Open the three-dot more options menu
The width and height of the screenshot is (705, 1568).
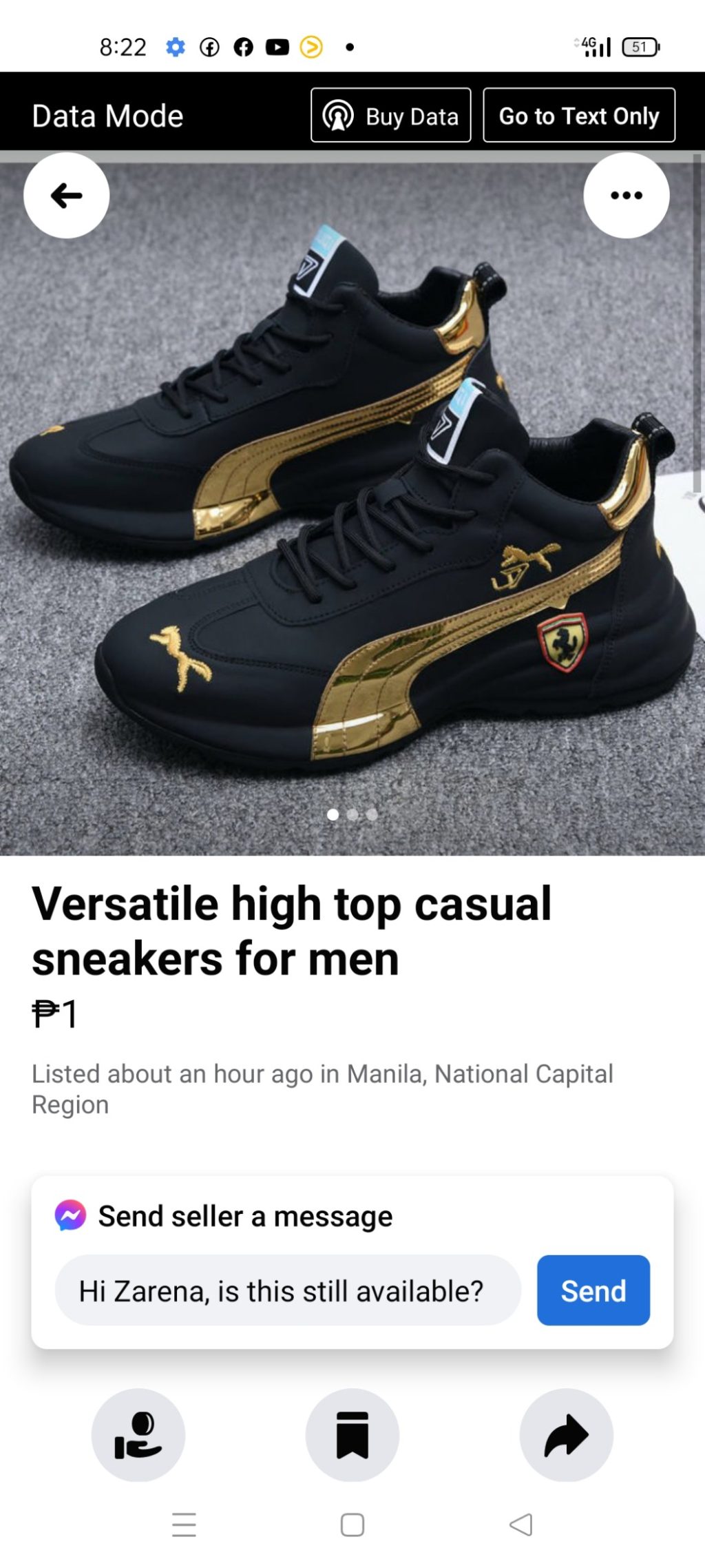tap(626, 196)
